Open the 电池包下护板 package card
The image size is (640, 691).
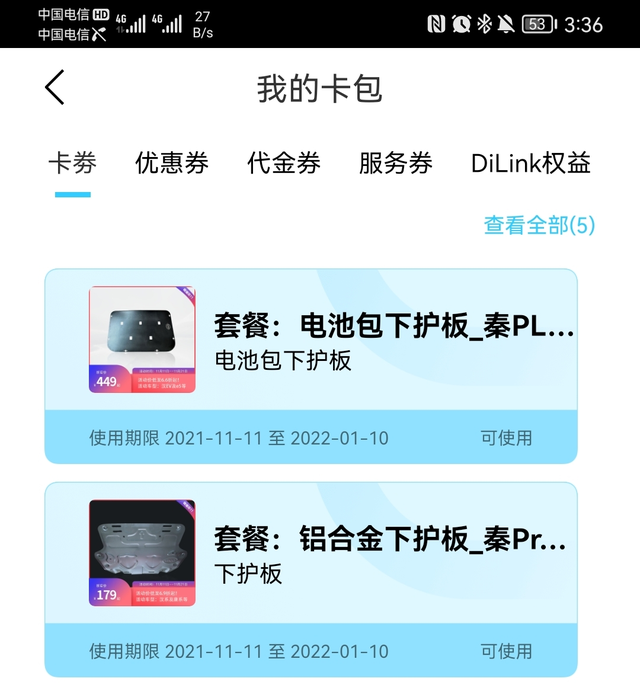[x=311, y=366]
